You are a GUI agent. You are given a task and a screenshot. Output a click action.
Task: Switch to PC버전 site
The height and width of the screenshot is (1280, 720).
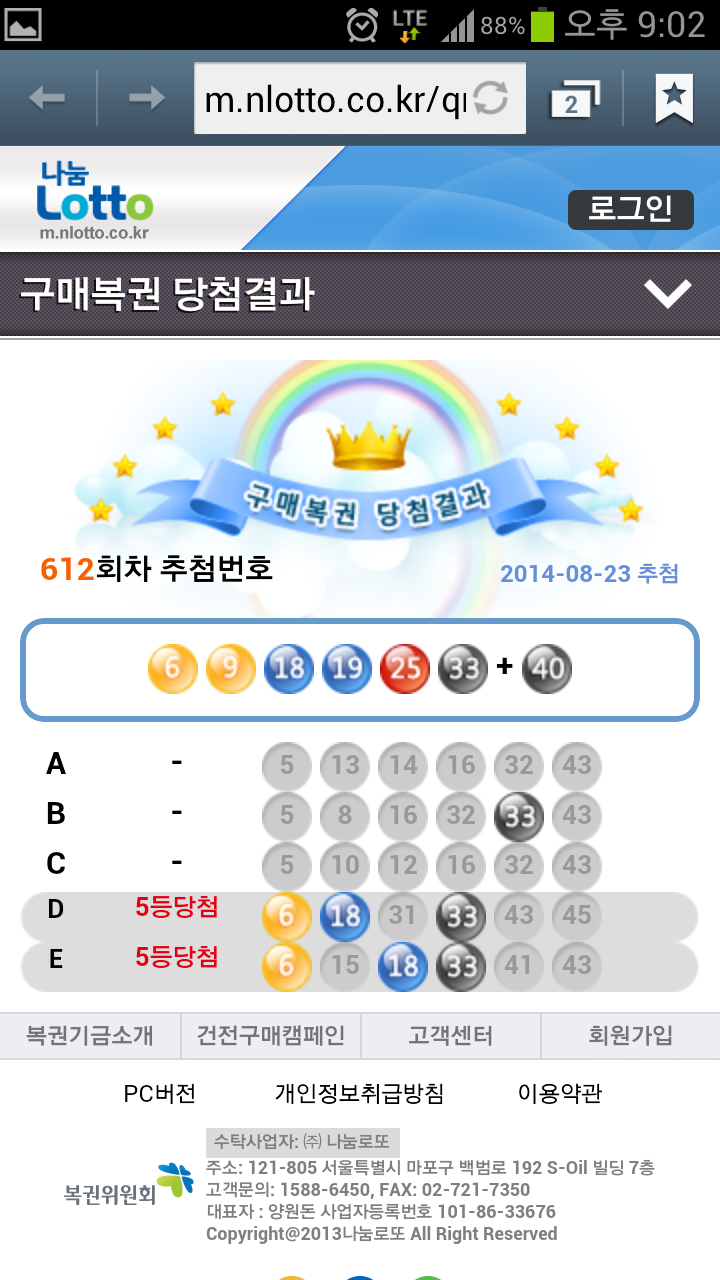coord(160,1093)
